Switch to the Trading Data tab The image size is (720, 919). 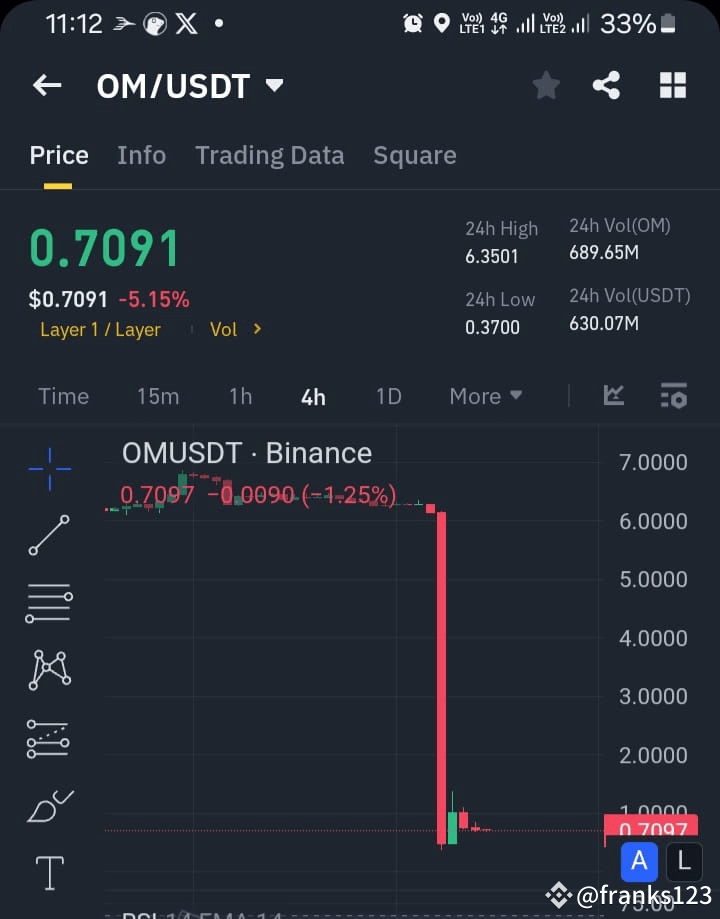click(x=269, y=155)
